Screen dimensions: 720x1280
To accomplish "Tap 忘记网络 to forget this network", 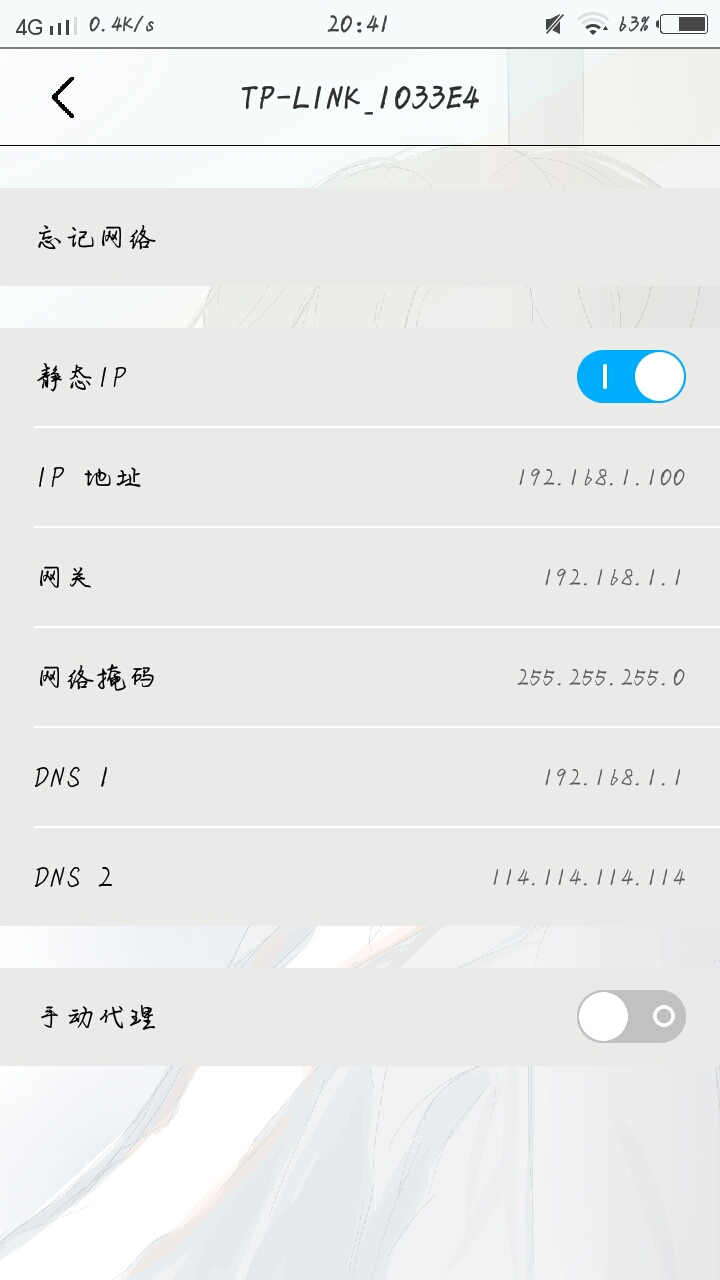I will pos(360,237).
